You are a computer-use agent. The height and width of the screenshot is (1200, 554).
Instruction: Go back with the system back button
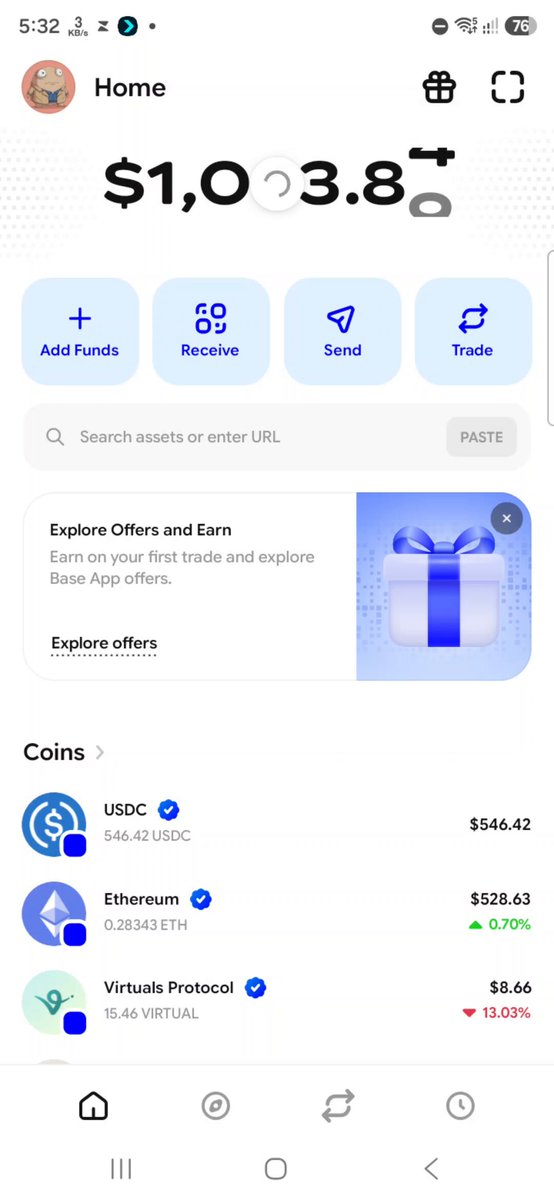pos(431,1168)
